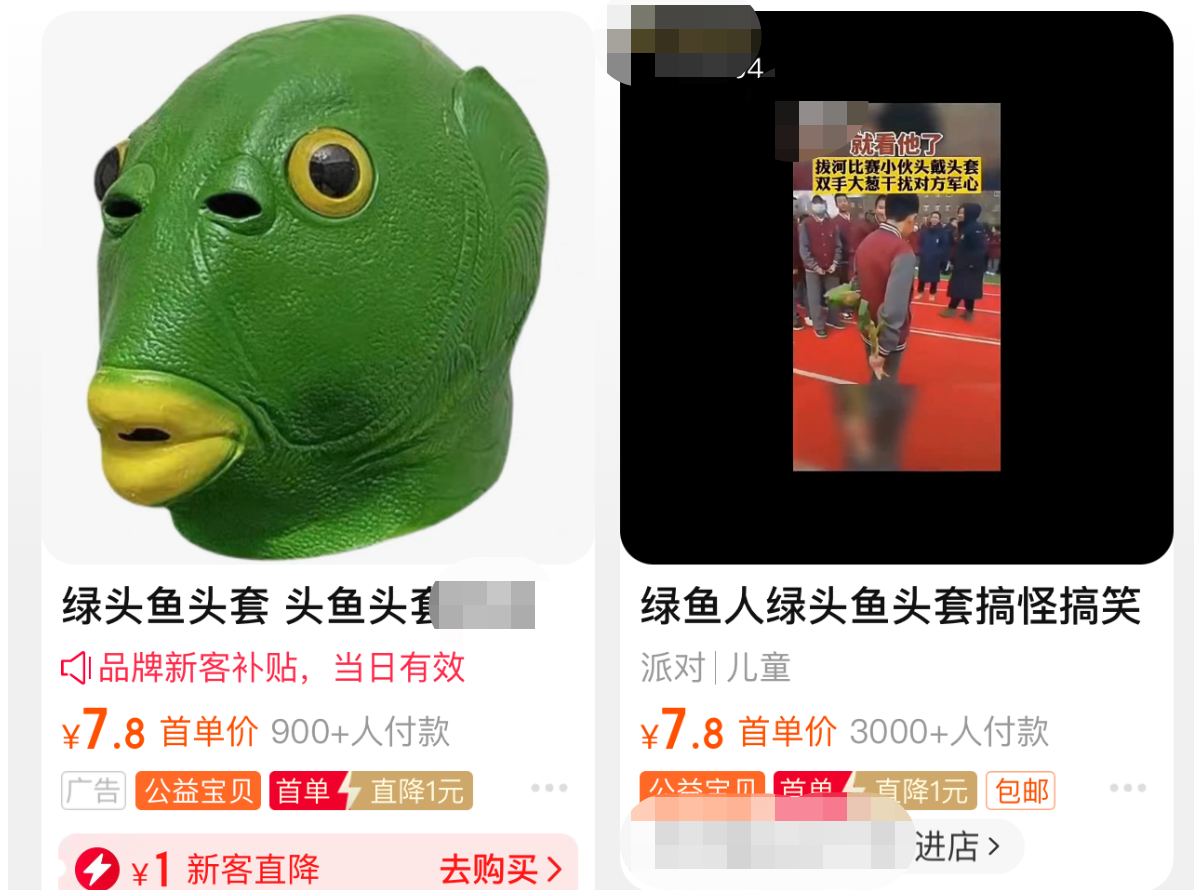Viewport: 1194px width, 890px height.
Task: Enter the shop via 进店
Action: tap(957, 847)
